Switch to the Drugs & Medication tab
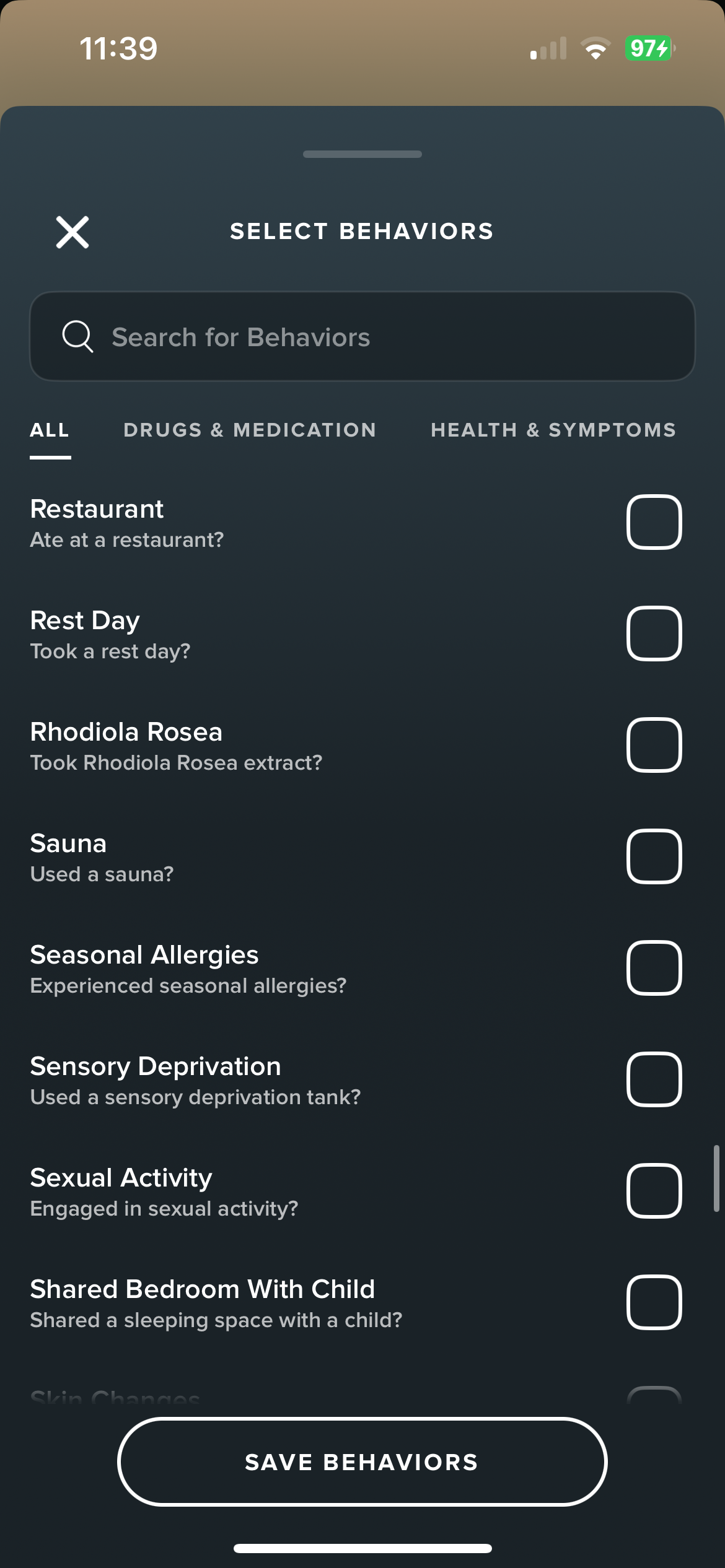The width and height of the screenshot is (725, 1568). pyautogui.click(x=250, y=430)
